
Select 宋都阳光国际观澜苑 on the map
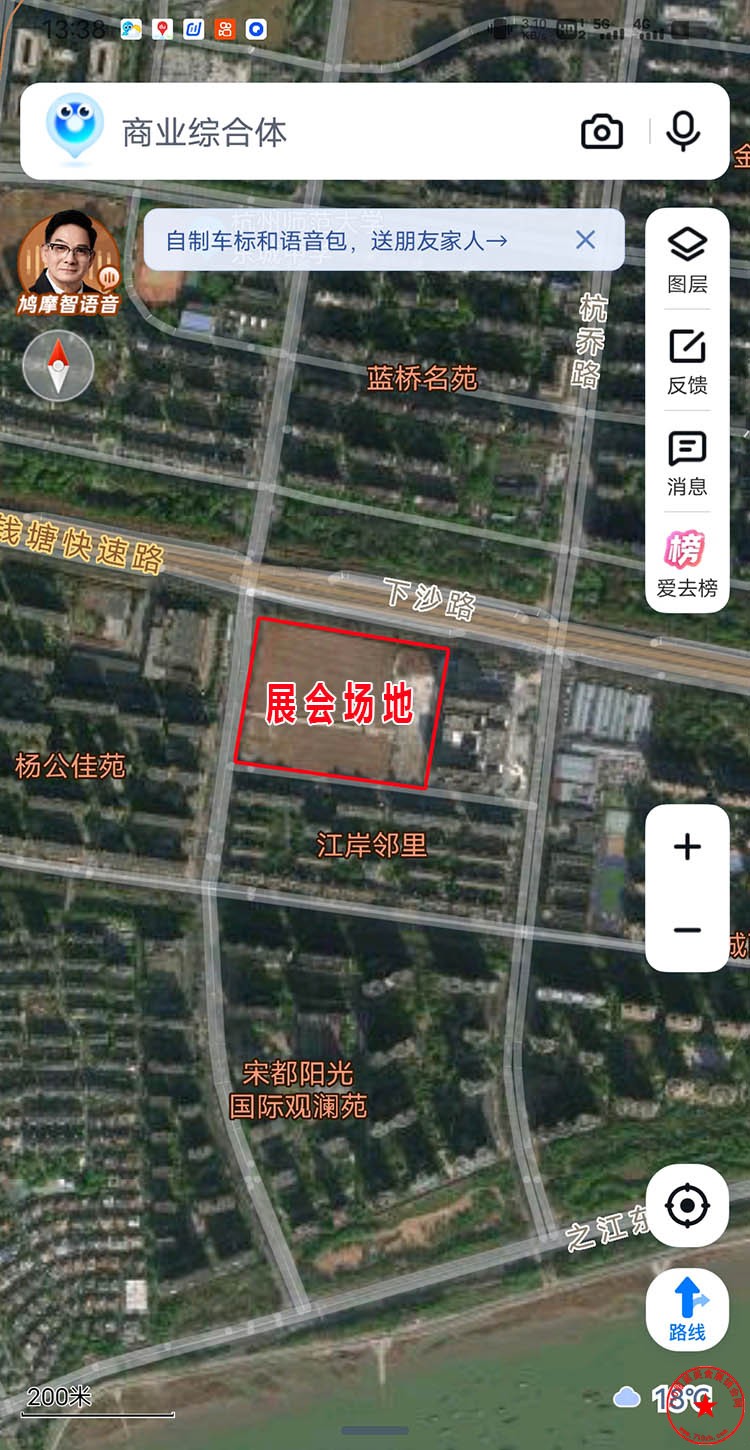point(298,1090)
